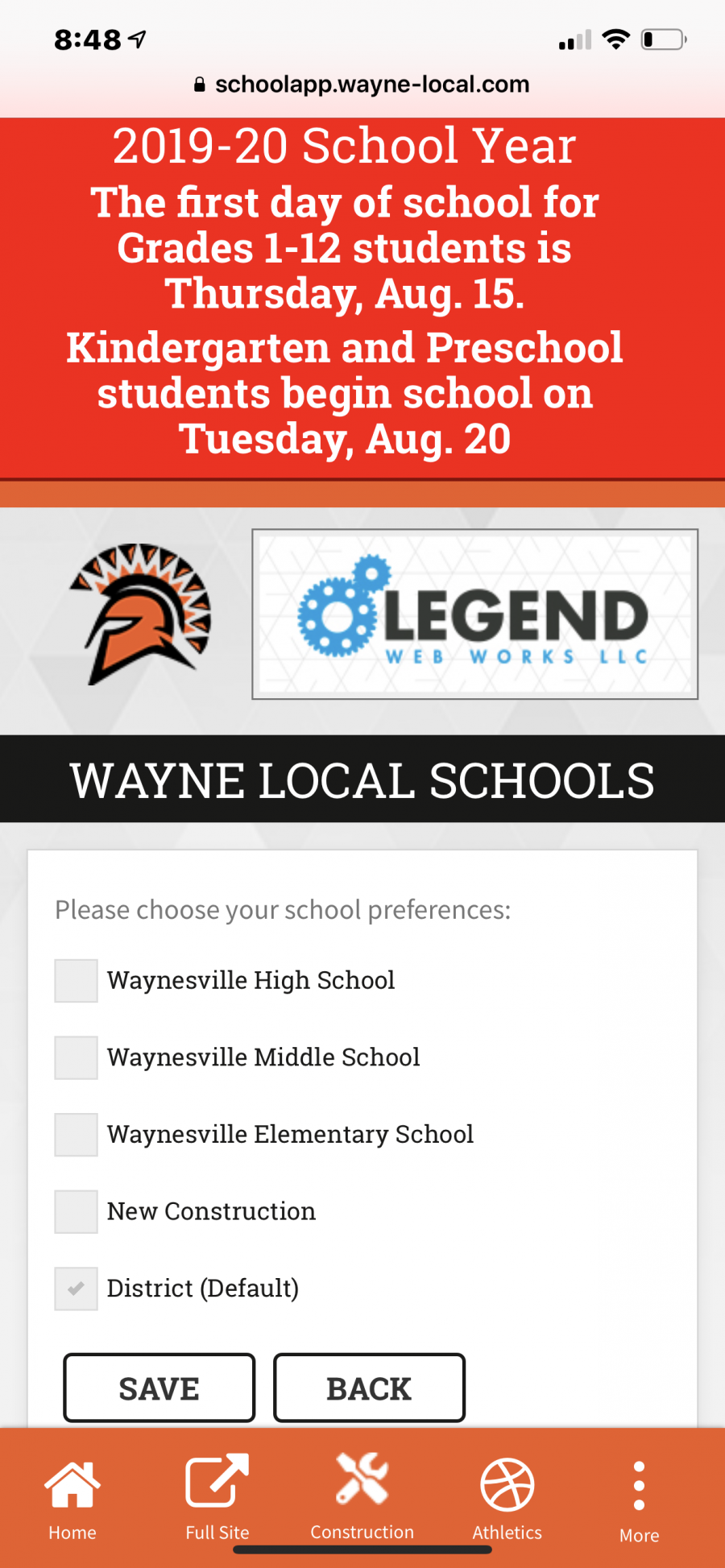Select Waynesville Middle School checkbox
Viewport: 725px width, 1568px height.
77,1057
